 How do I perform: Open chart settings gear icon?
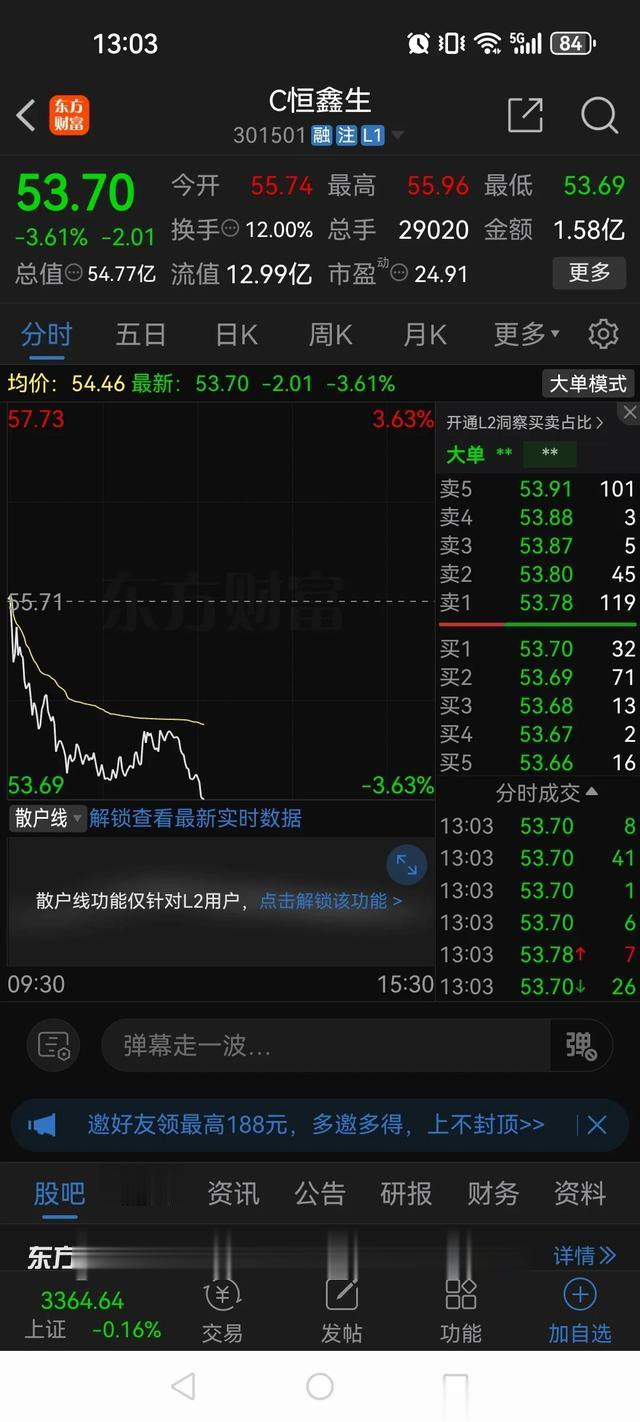[603, 334]
